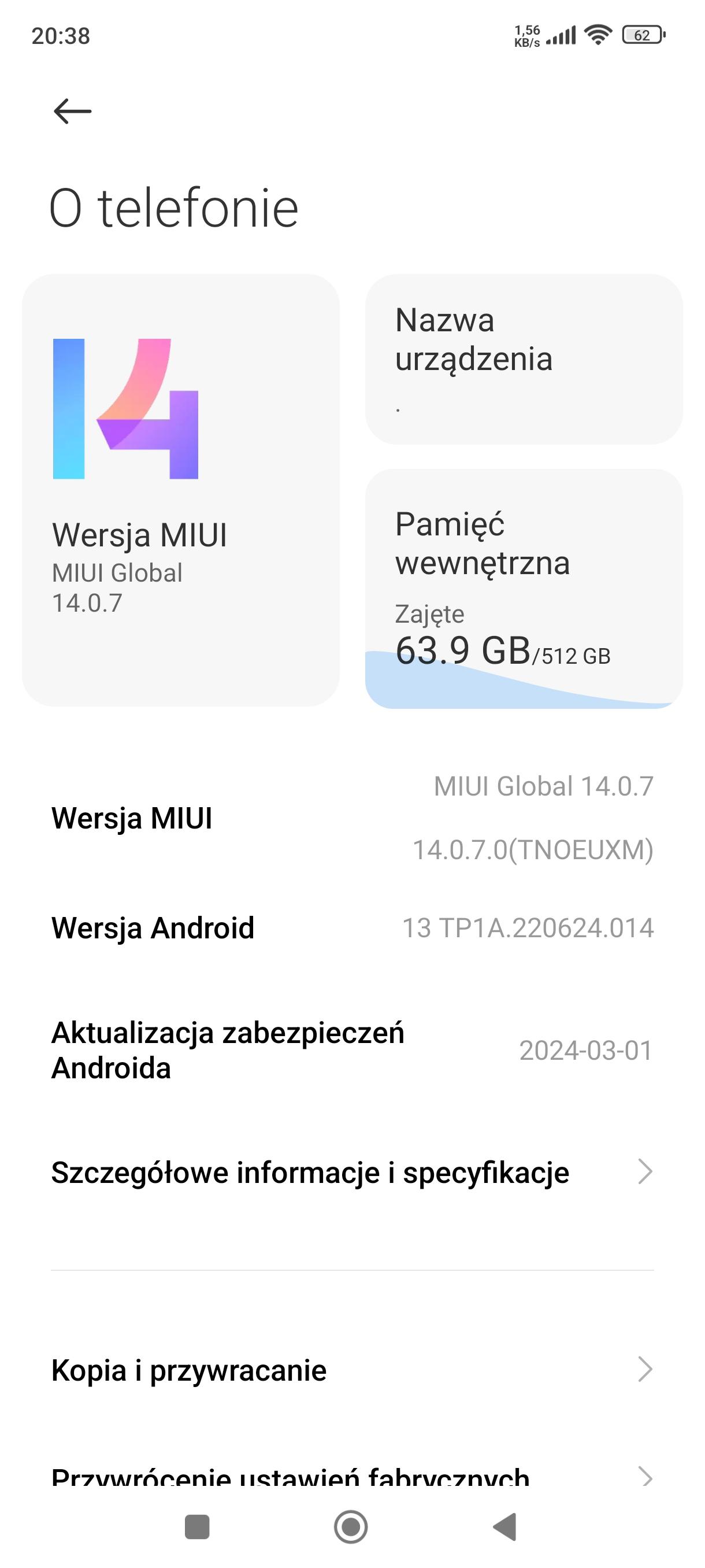The image size is (705, 1568).
Task: Open the Wersja MIUI card with the 14 logo
Action: click(181, 490)
